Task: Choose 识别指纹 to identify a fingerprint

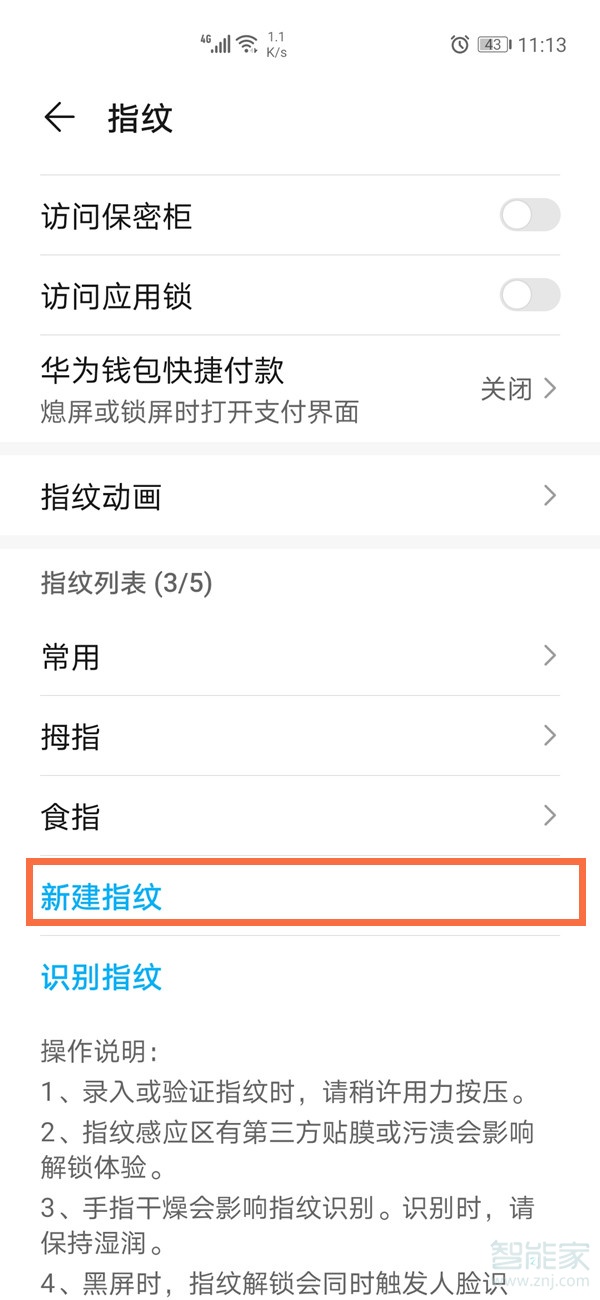Action: pos(102,976)
